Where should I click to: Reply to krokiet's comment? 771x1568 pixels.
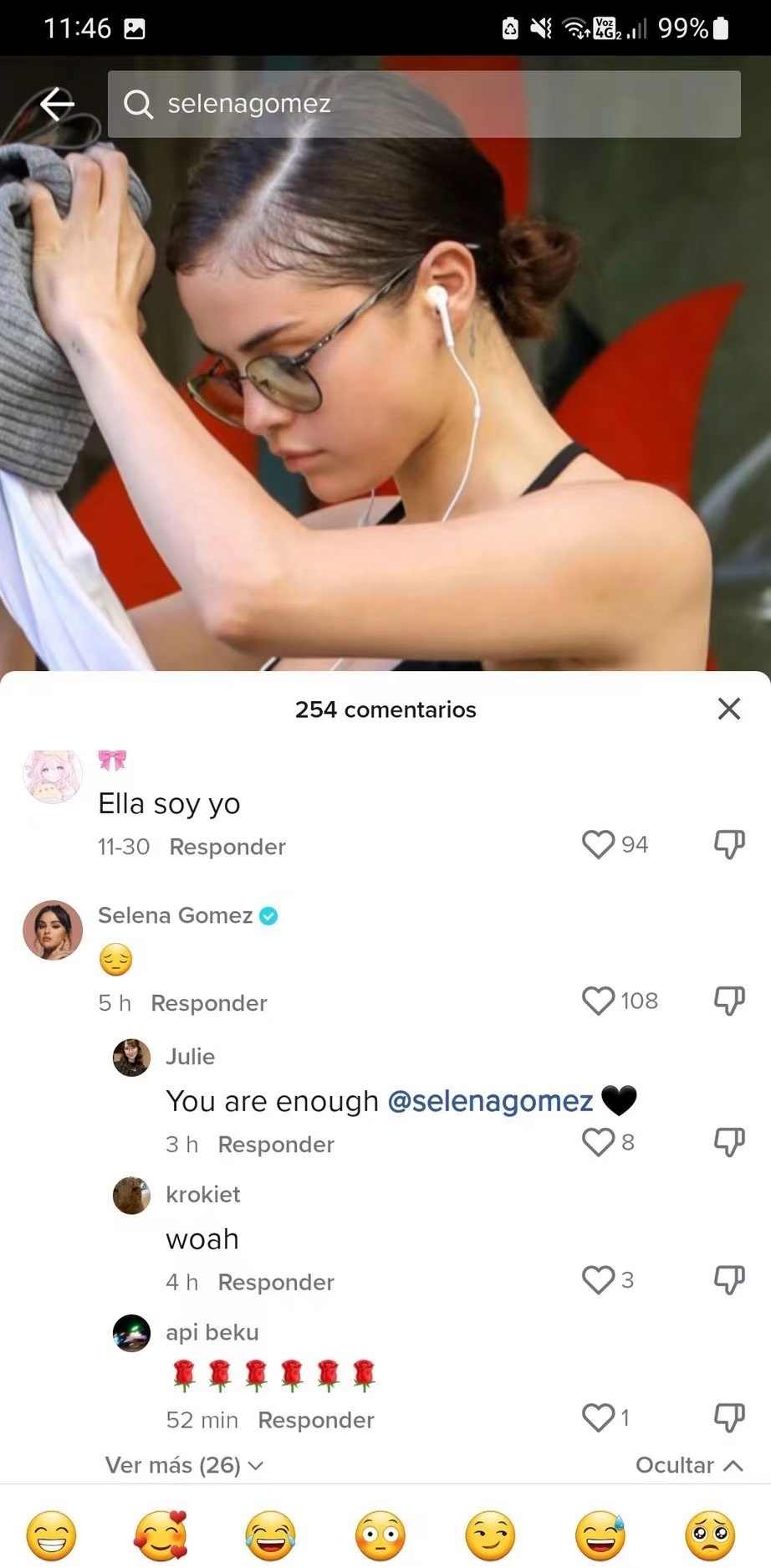tap(275, 1283)
